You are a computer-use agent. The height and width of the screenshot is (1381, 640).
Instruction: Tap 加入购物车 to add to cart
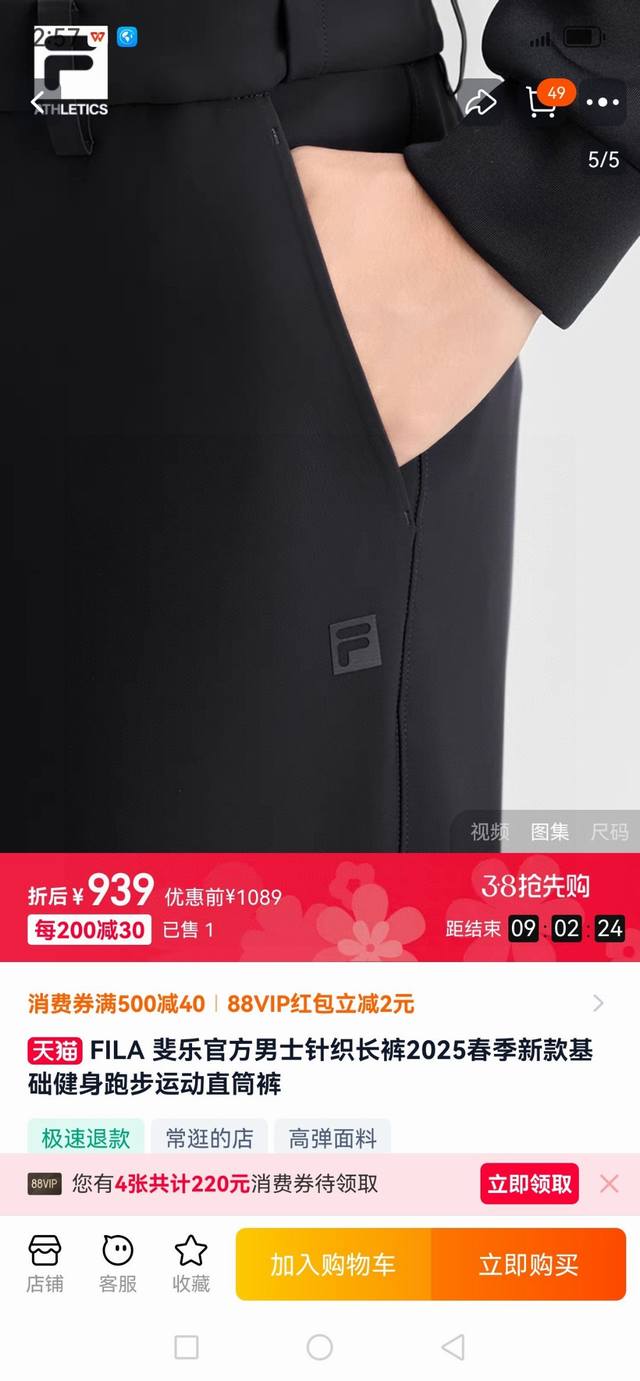click(x=333, y=1264)
